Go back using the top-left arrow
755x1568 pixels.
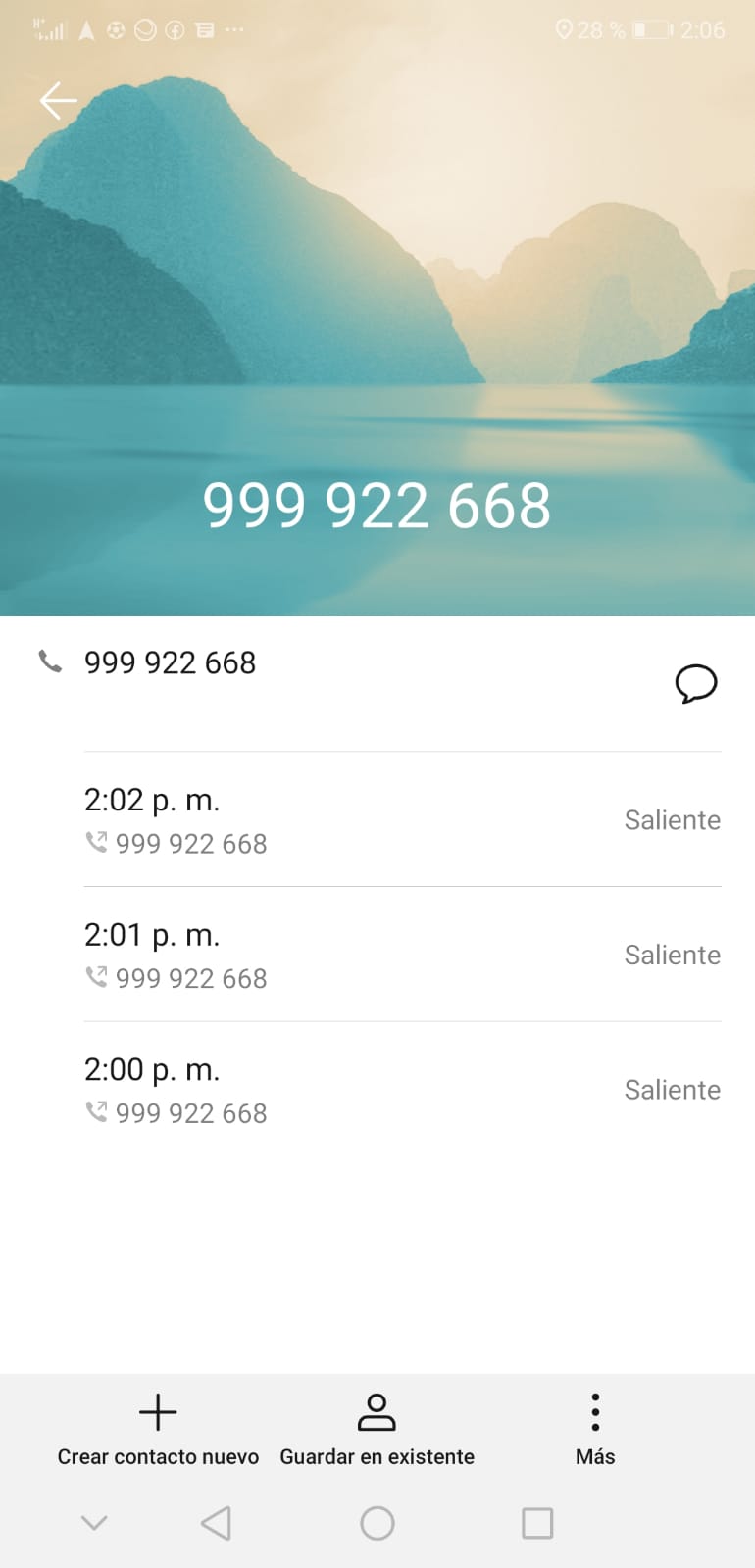click(58, 100)
